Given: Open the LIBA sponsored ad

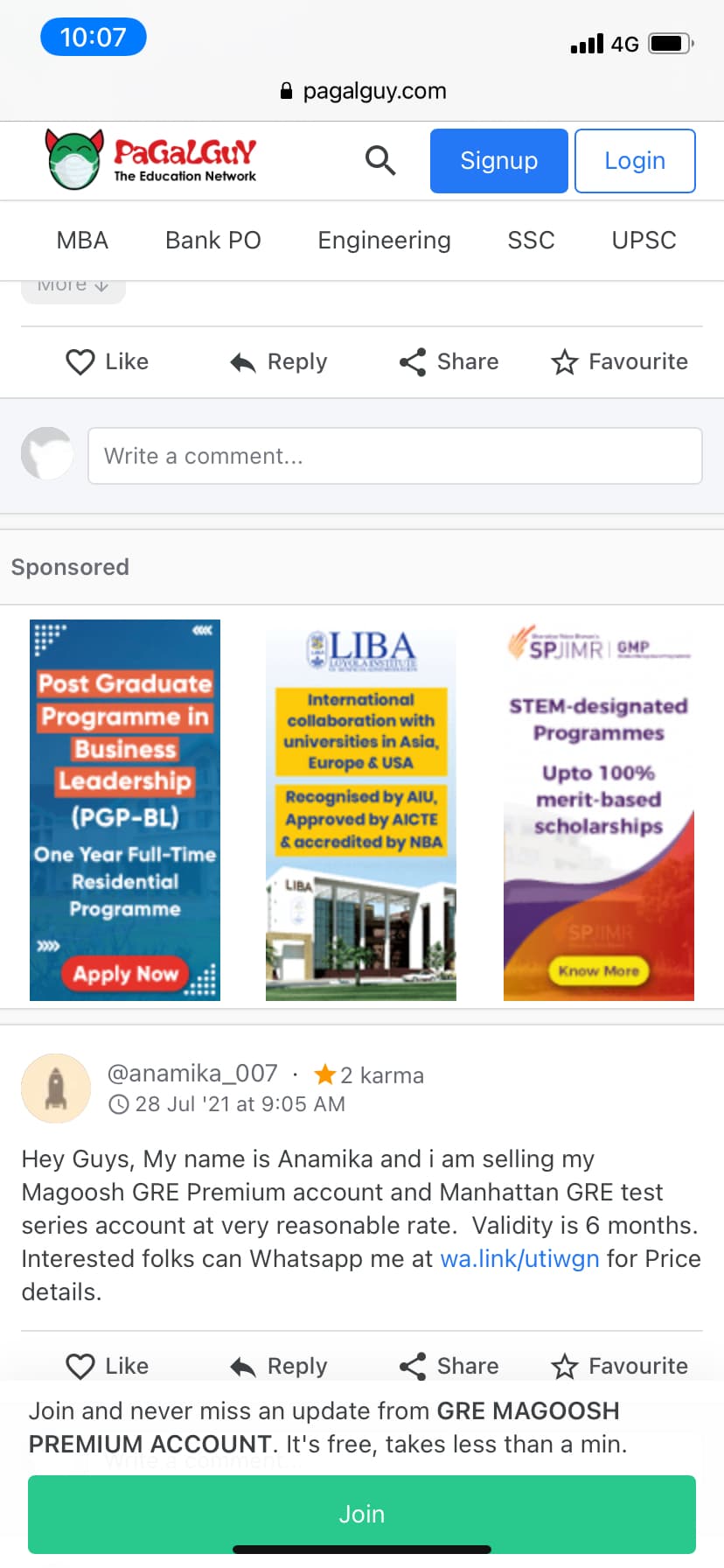Looking at the screenshot, I should pos(361,809).
